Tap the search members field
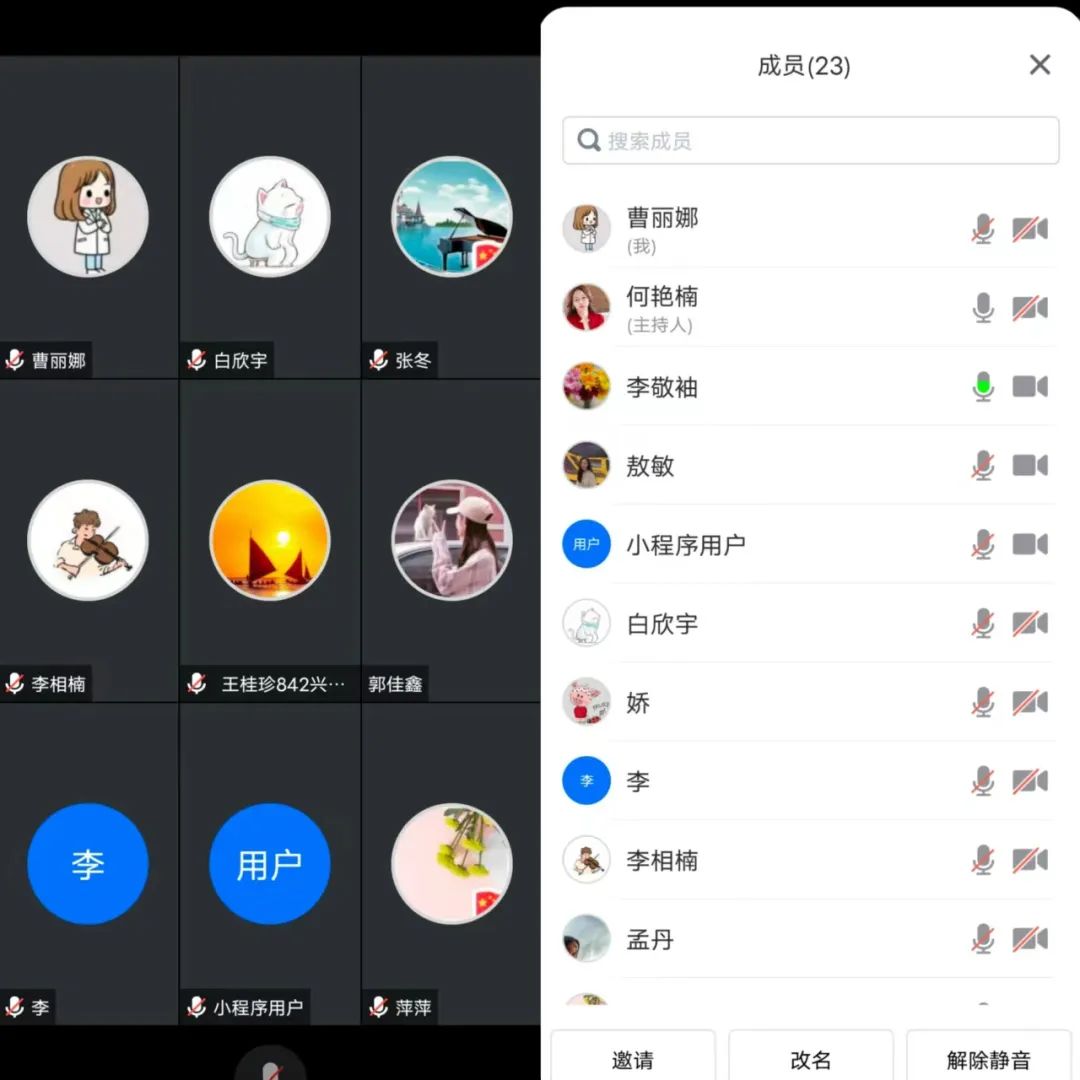Image resolution: width=1080 pixels, height=1080 pixels. [810, 141]
